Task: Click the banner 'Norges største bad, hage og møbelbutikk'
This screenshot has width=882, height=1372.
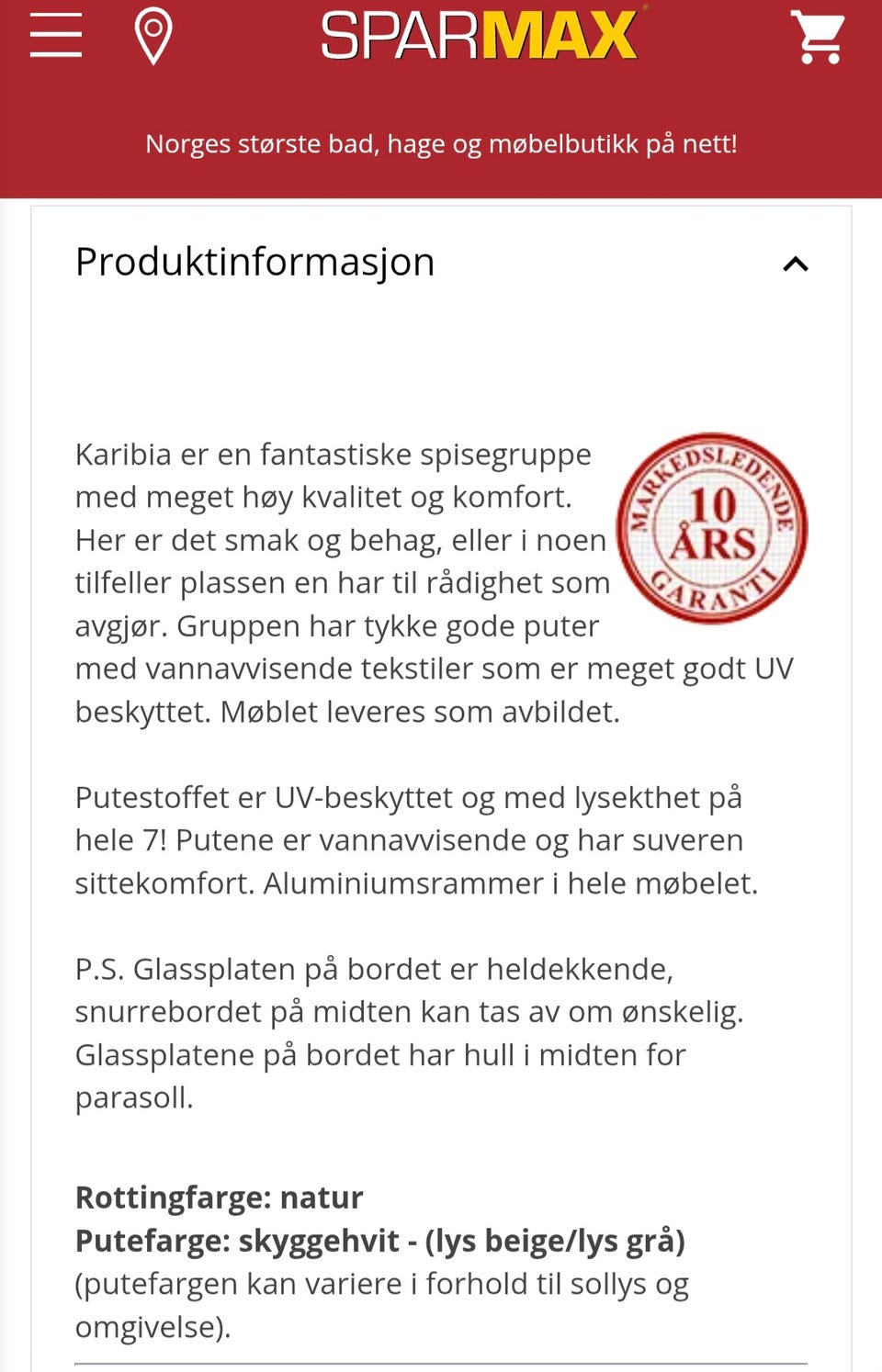Action: pos(441,143)
